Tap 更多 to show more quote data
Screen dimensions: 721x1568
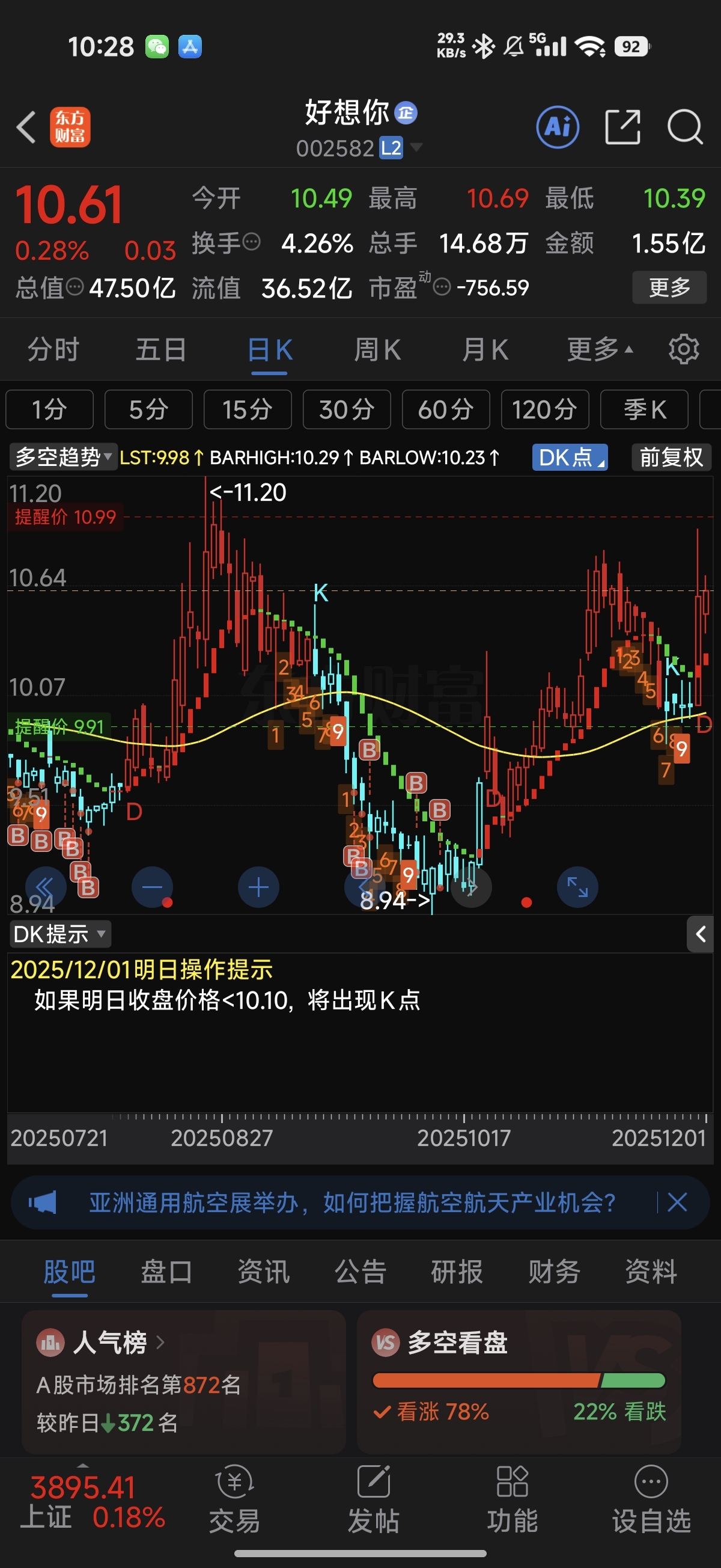click(669, 287)
